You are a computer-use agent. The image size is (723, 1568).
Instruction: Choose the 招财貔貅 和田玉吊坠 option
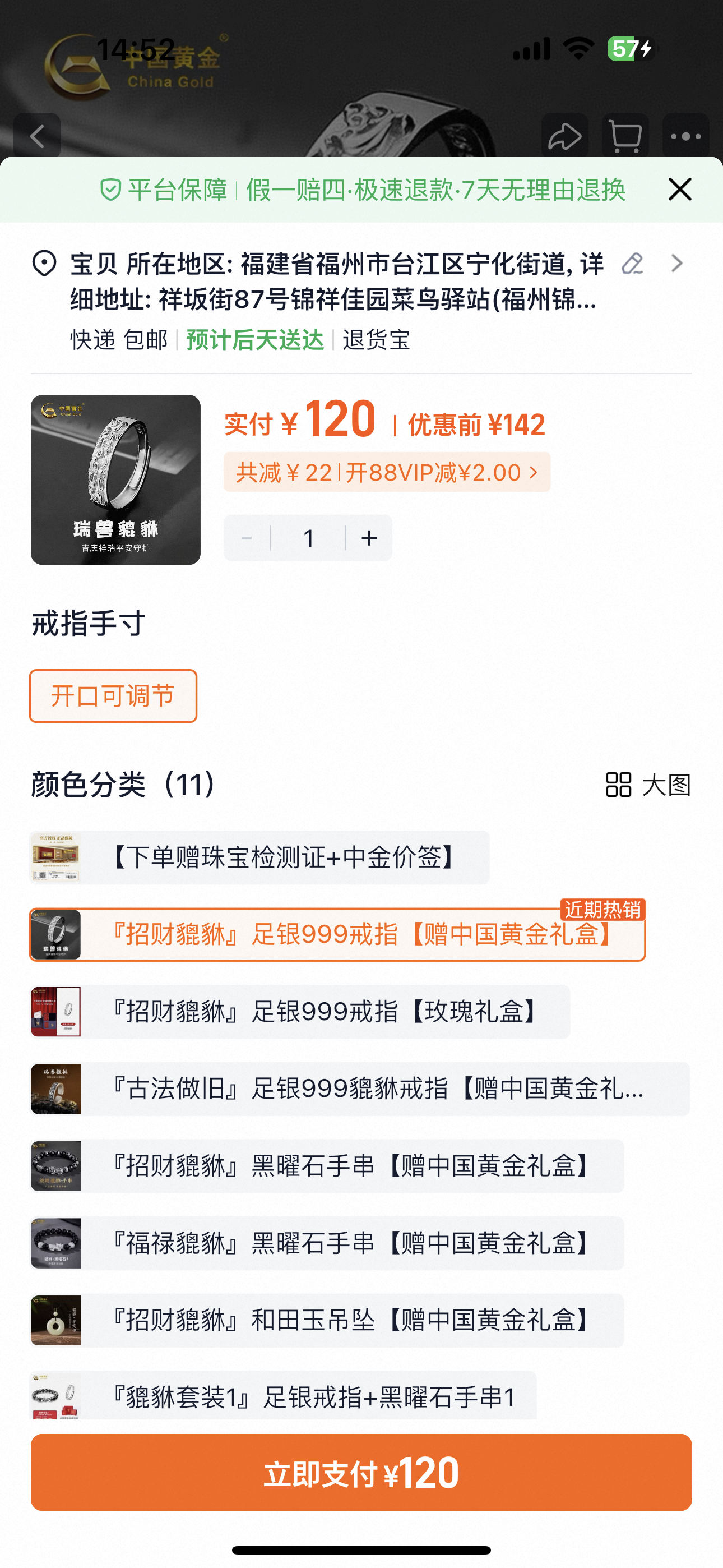(x=327, y=1320)
